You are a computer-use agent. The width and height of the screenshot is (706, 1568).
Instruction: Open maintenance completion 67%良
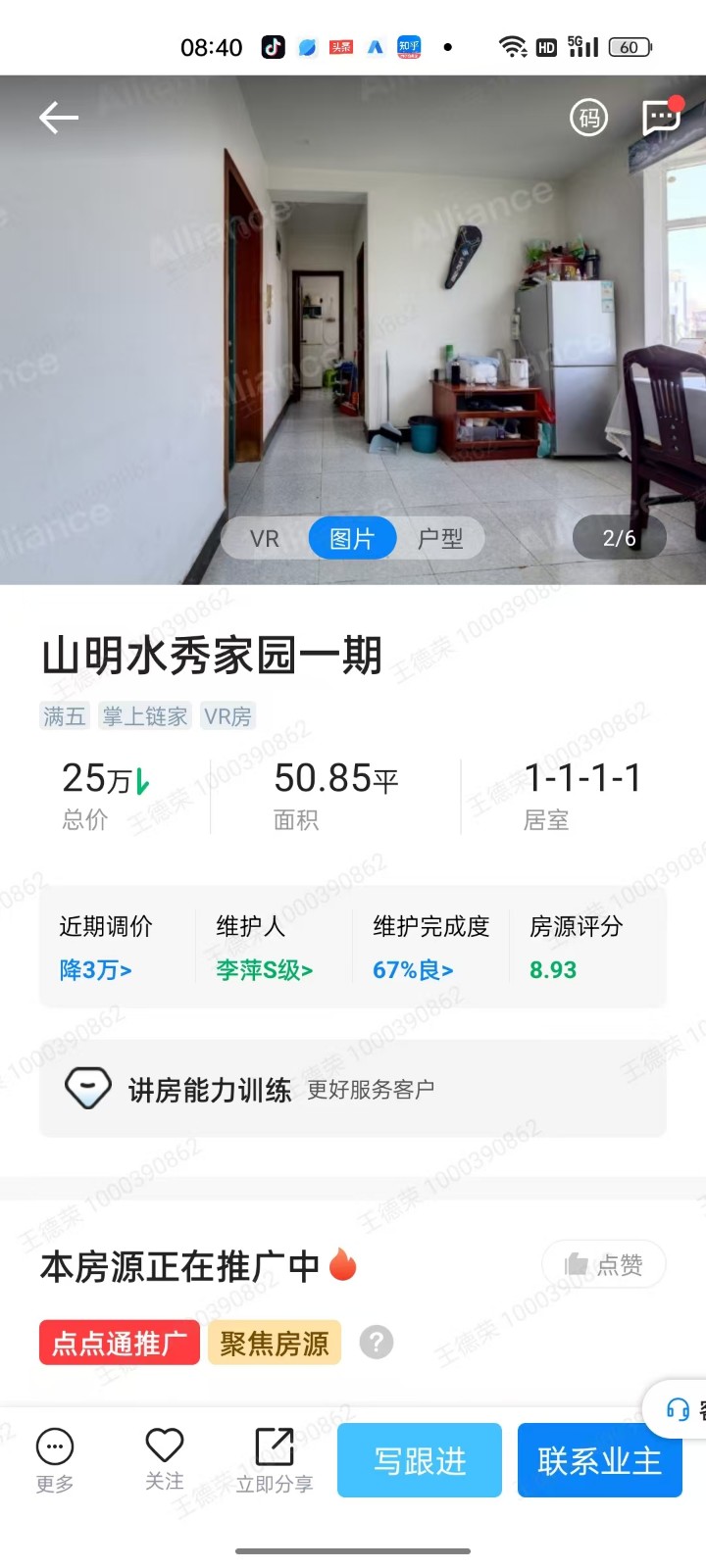pos(413,969)
